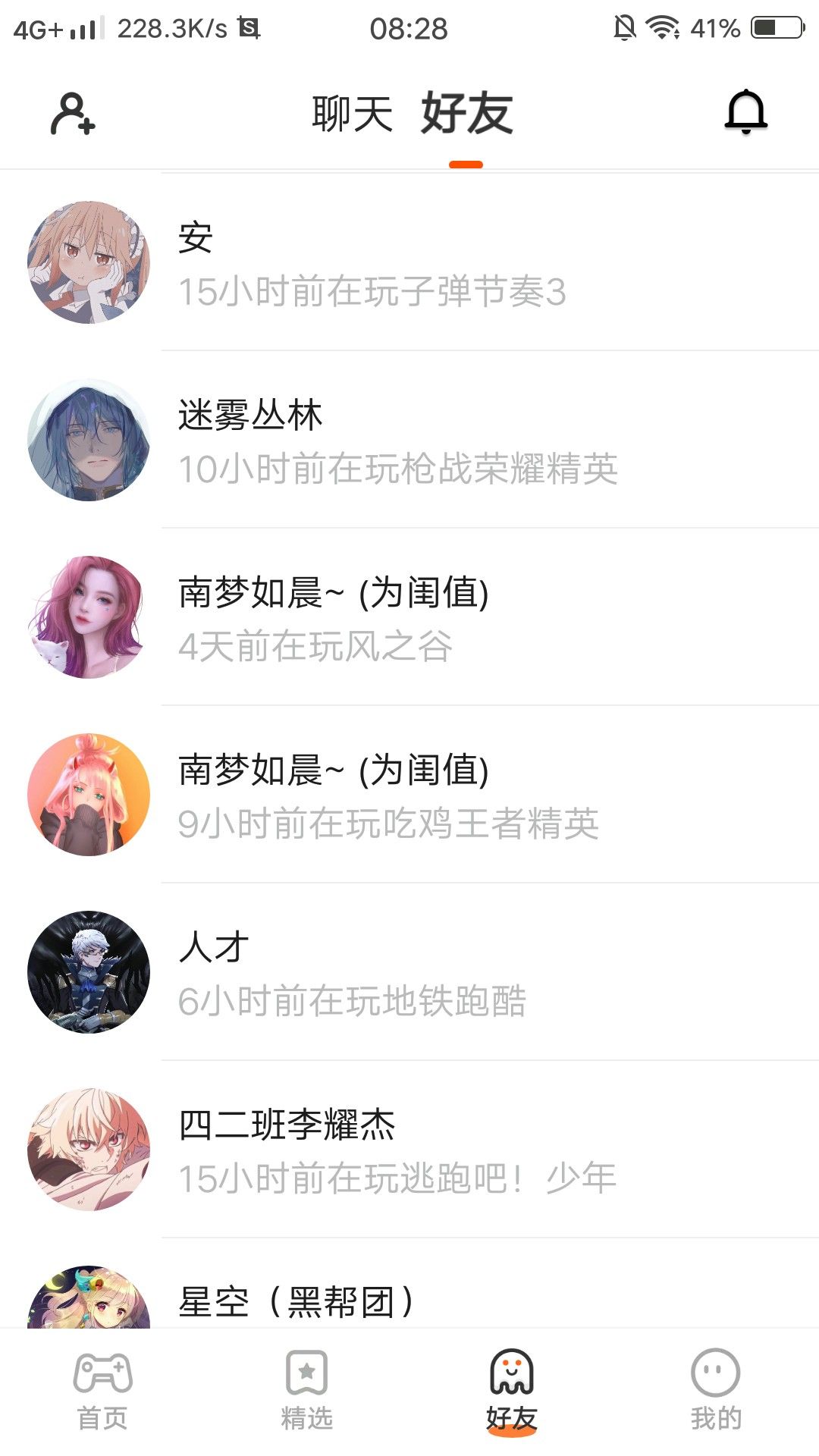This screenshot has width=819, height=1456.
Task: Go to the 首页 tab
Action: [102, 1391]
